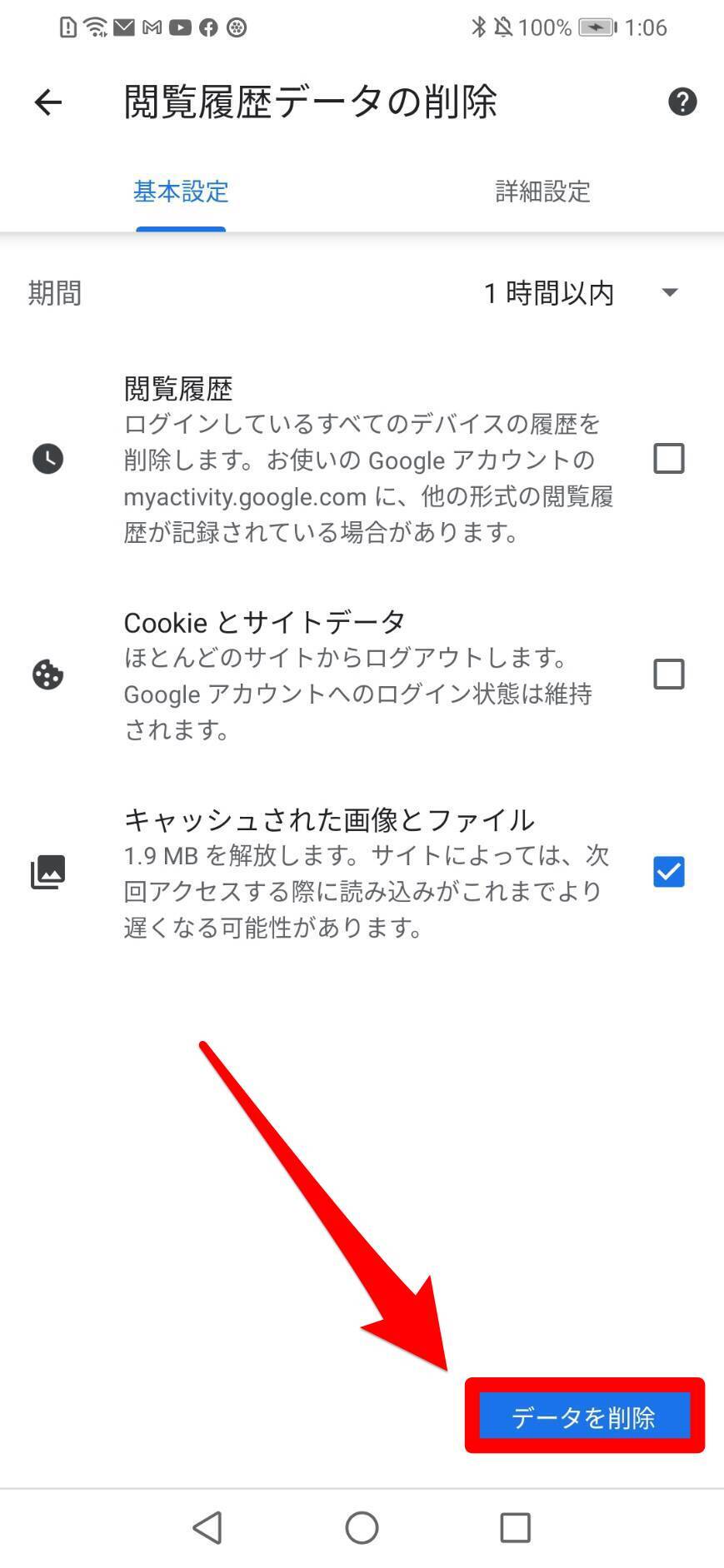
Task: Go back using the top-left arrow
Action: click(48, 102)
